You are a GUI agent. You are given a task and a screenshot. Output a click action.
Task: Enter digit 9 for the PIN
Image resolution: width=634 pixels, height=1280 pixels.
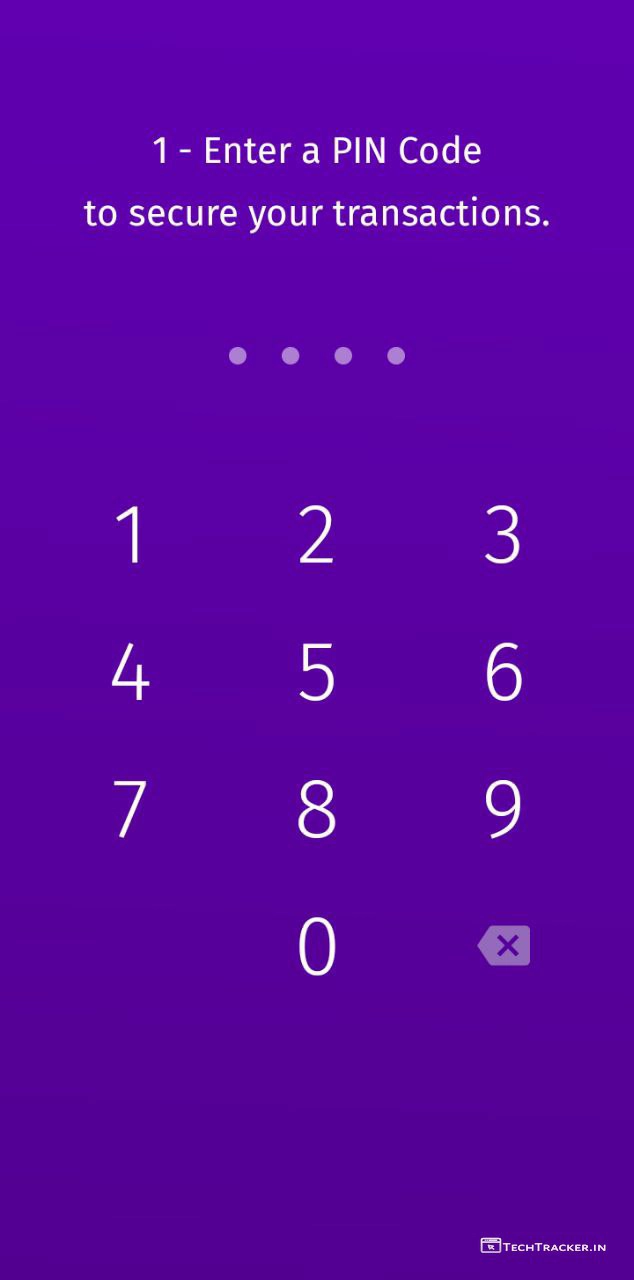point(503,808)
